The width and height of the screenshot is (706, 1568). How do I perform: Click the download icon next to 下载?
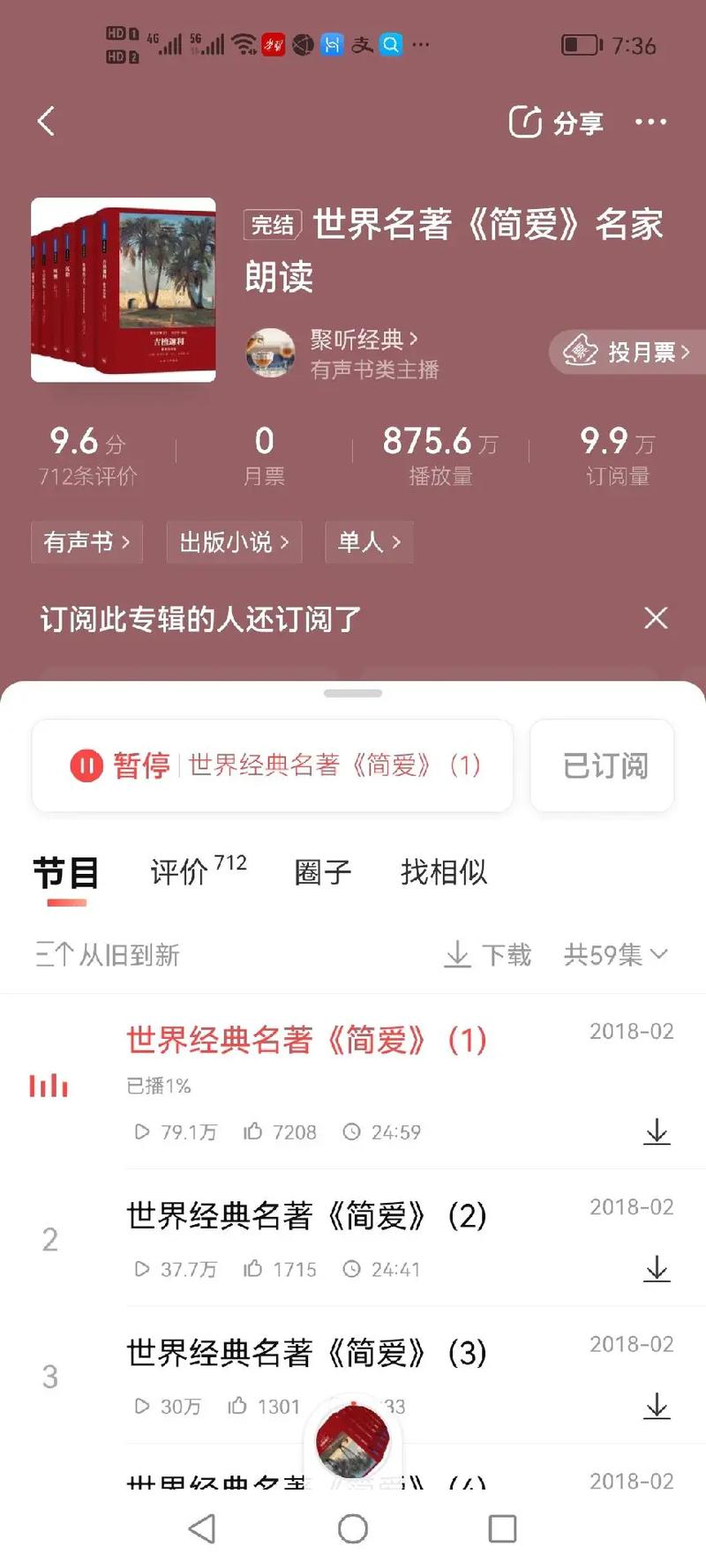pos(458,955)
